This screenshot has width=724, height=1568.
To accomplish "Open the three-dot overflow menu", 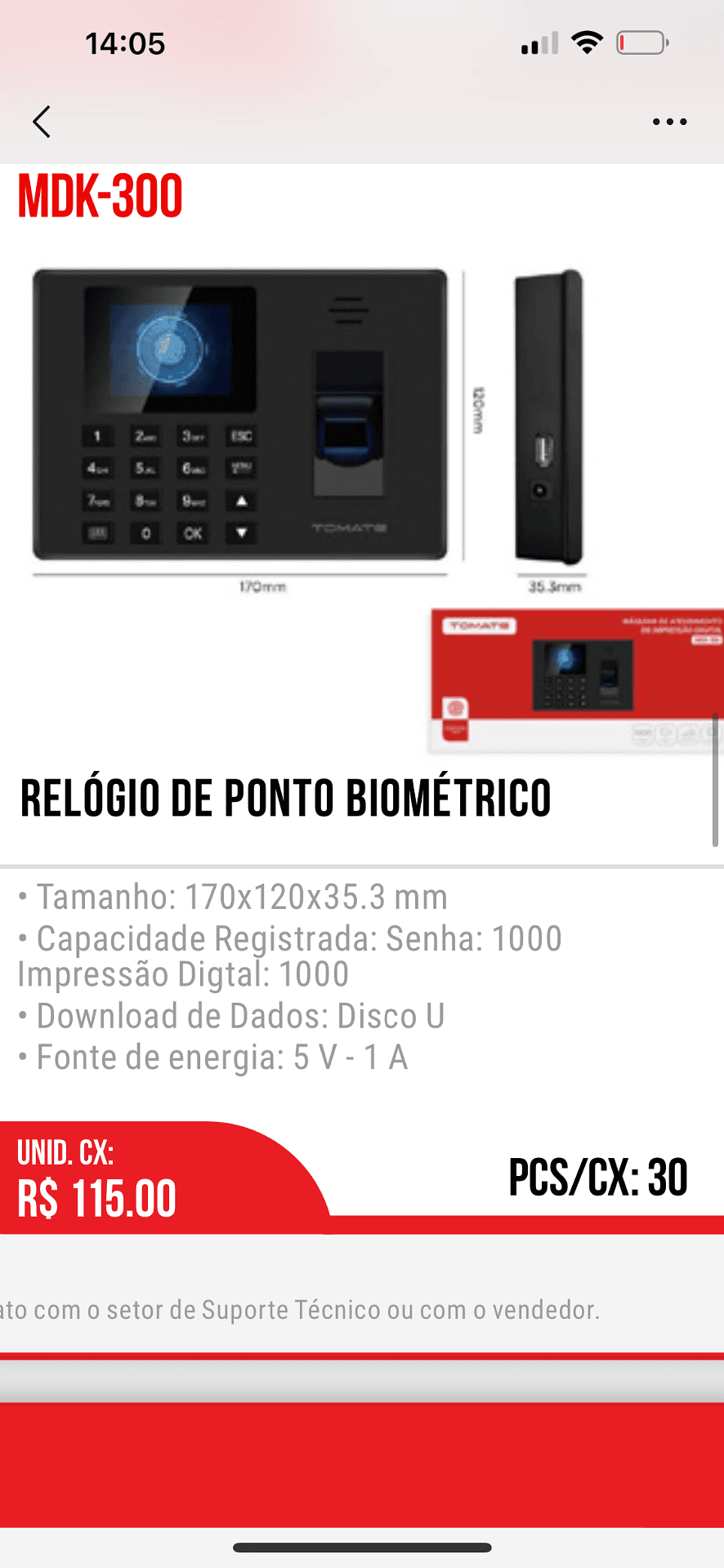I will [x=669, y=122].
